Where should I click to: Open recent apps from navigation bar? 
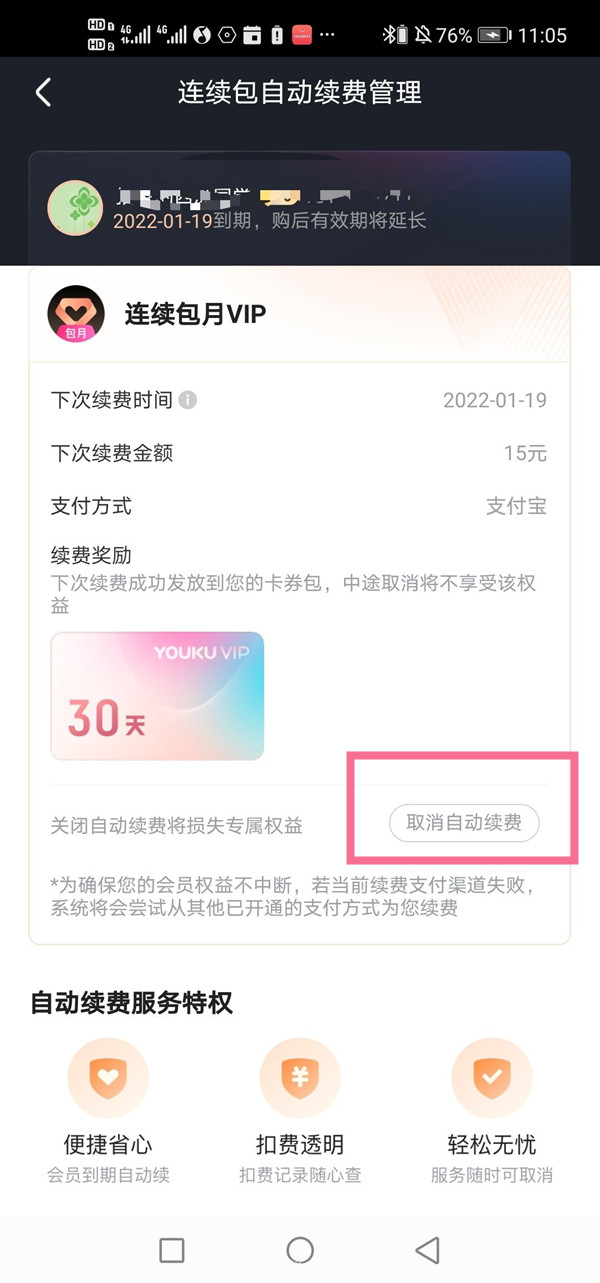pyautogui.click(x=172, y=1249)
